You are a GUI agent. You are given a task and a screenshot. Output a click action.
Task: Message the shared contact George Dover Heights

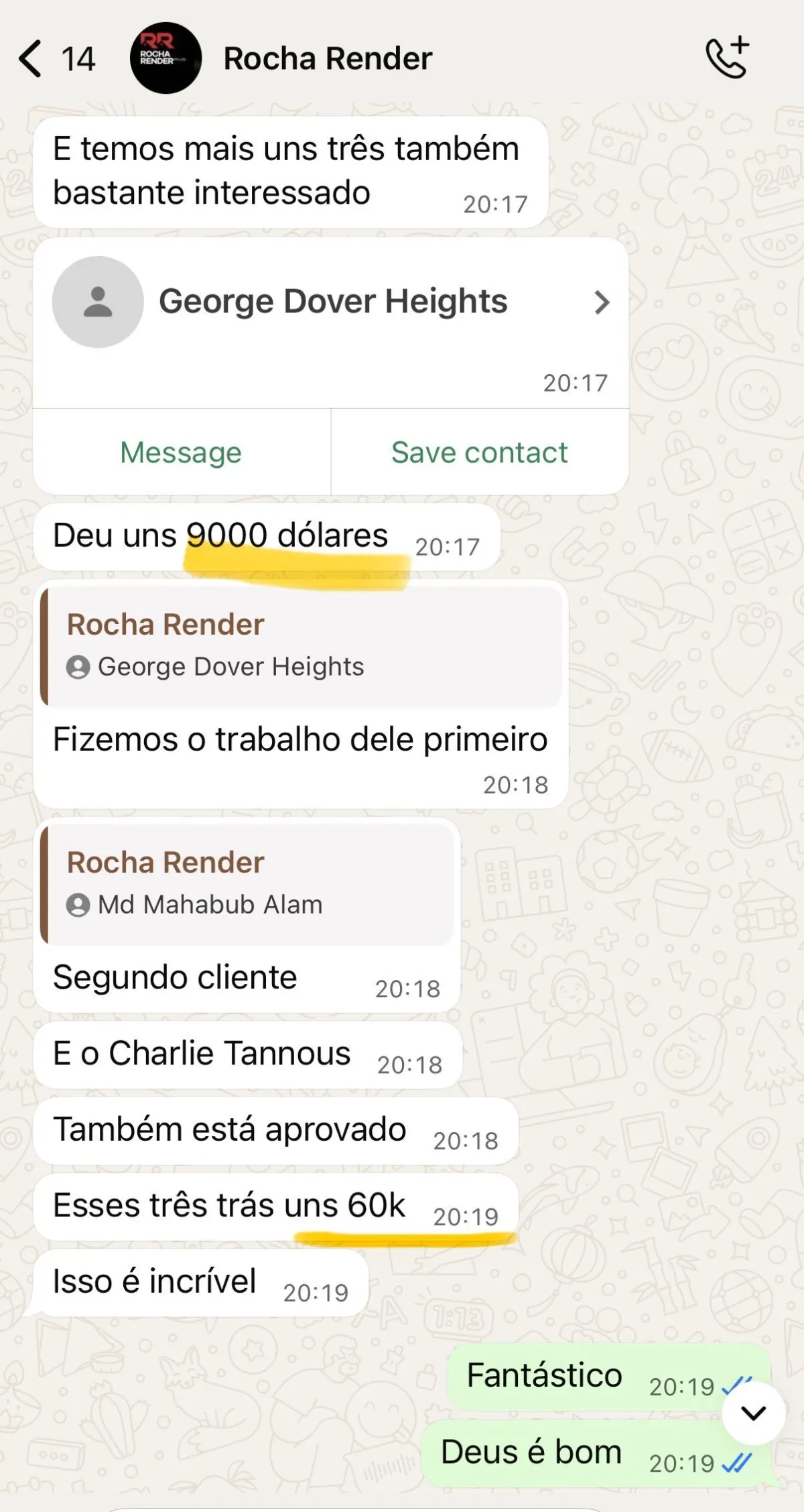[181, 452]
